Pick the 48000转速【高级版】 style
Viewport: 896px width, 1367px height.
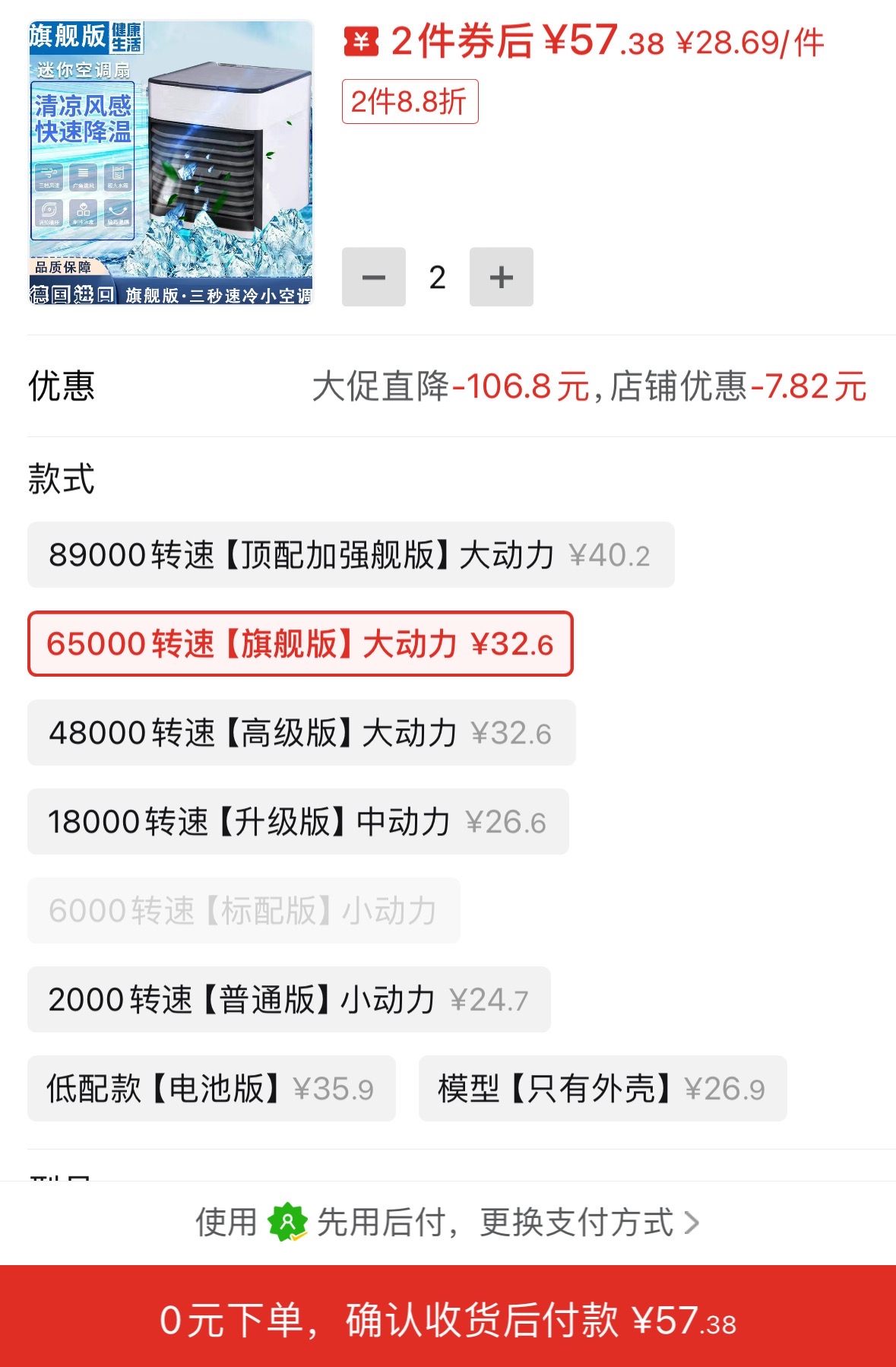tap(301, 733)
